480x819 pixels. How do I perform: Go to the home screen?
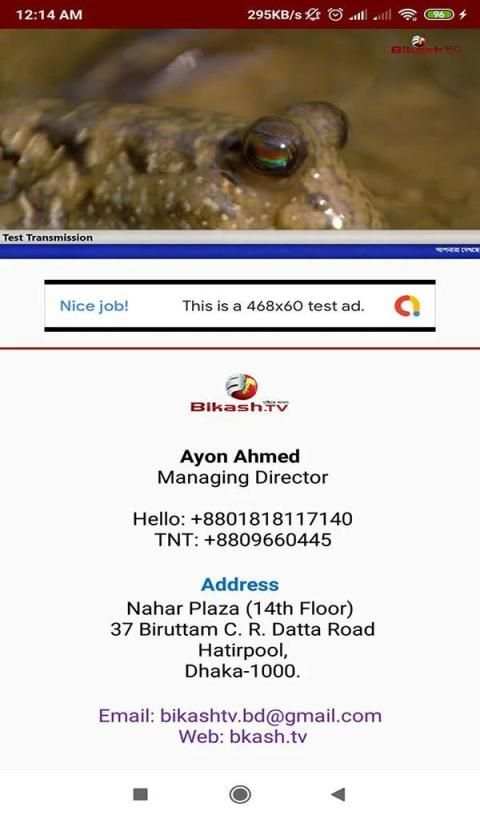pyautogui.click(x=240, y=794)
